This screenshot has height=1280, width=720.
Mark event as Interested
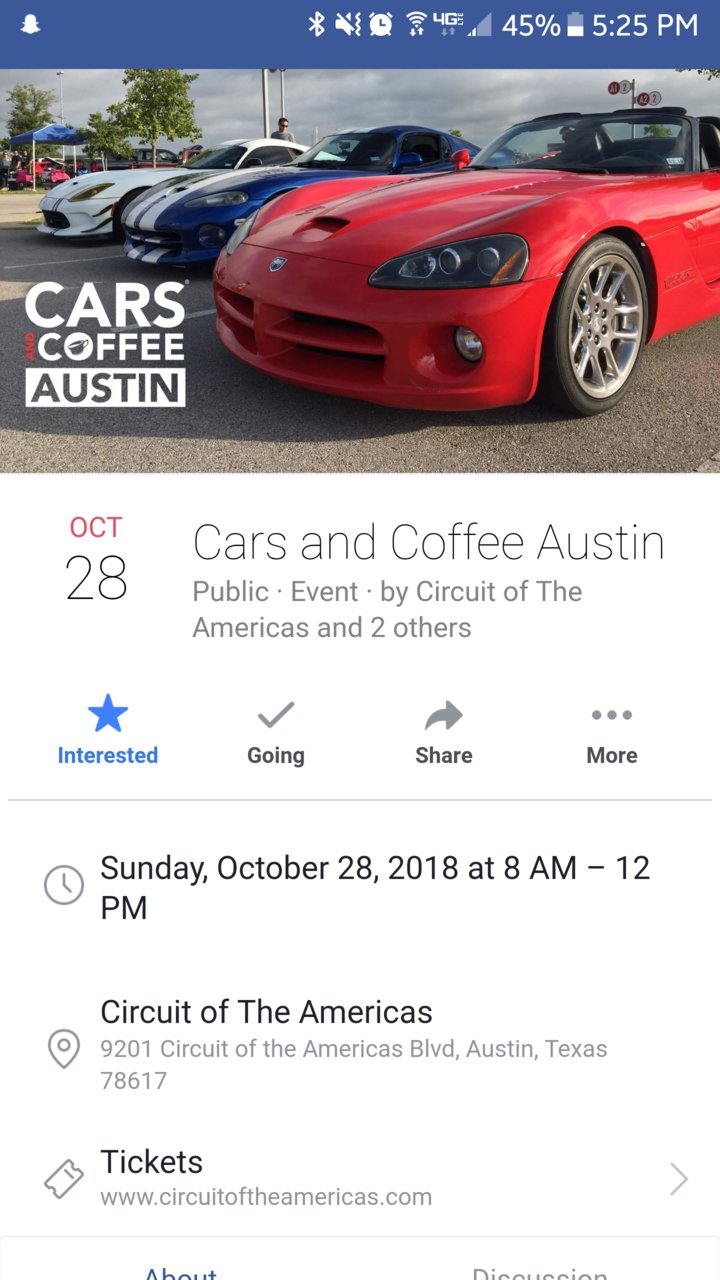point(108,732)
